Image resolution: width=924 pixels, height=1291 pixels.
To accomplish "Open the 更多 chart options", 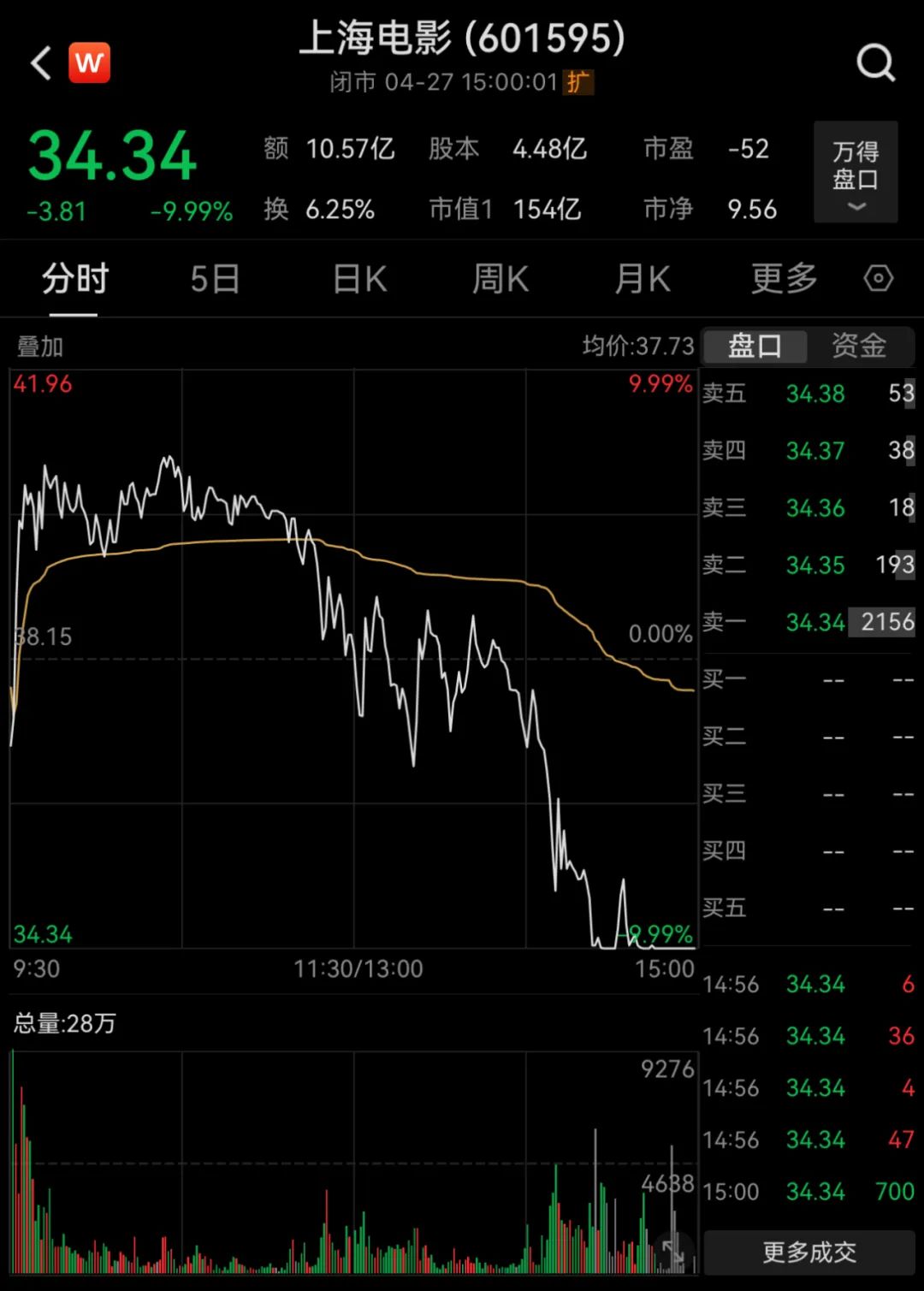I will 784,279.
